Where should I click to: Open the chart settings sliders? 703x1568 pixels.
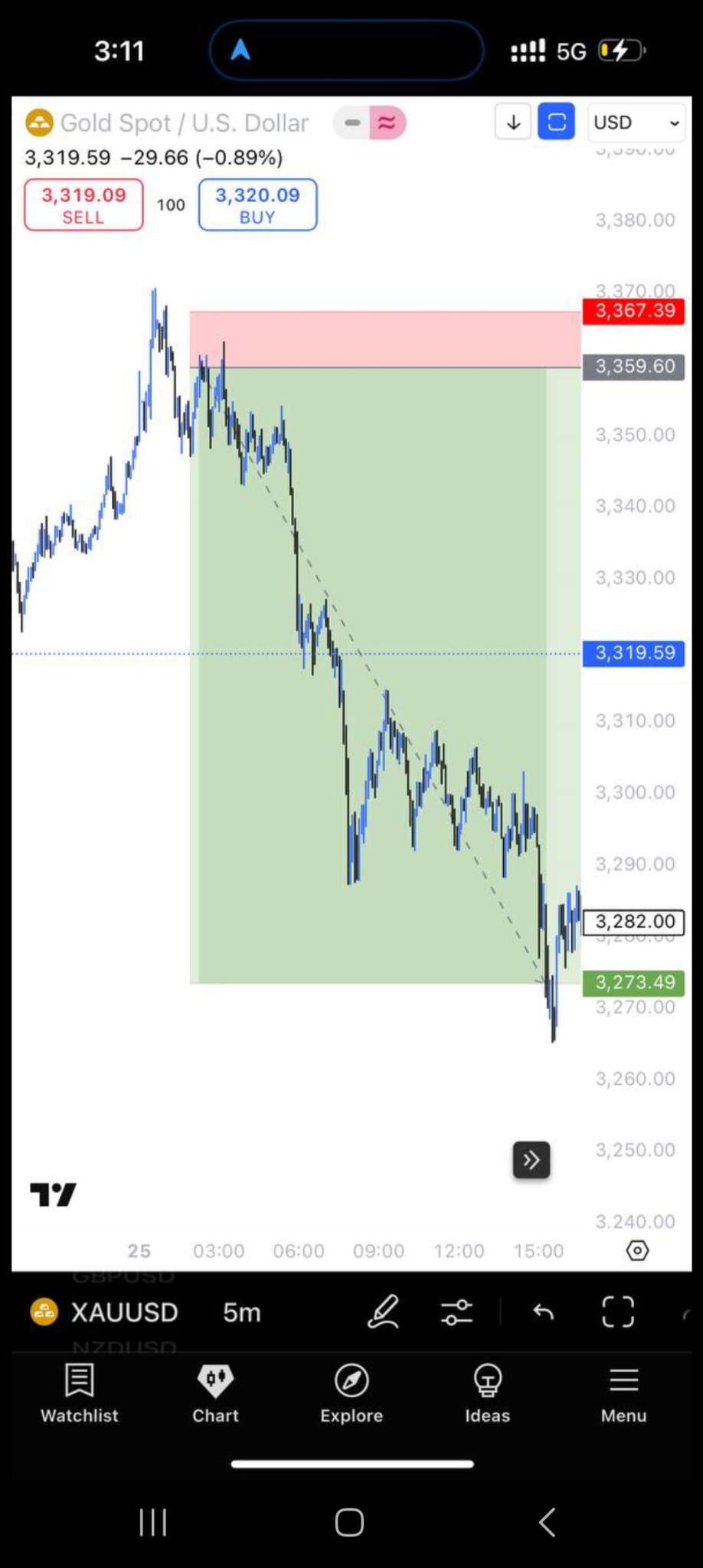(x=456, y=1312)
